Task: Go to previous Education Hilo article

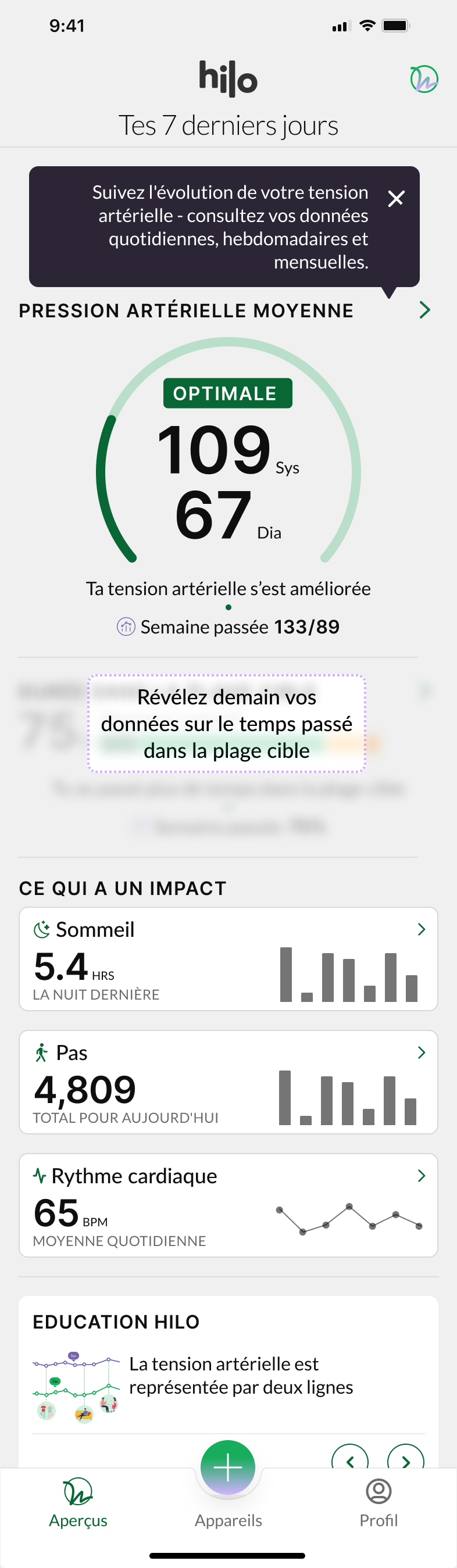Action: pos(350,1459)
